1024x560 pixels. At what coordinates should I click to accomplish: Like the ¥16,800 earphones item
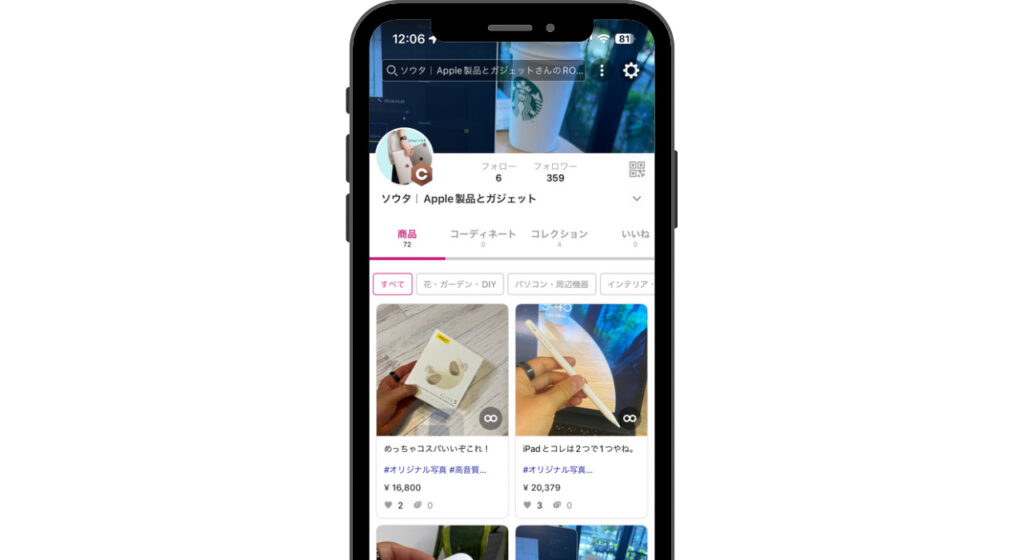tap(389, 505)
